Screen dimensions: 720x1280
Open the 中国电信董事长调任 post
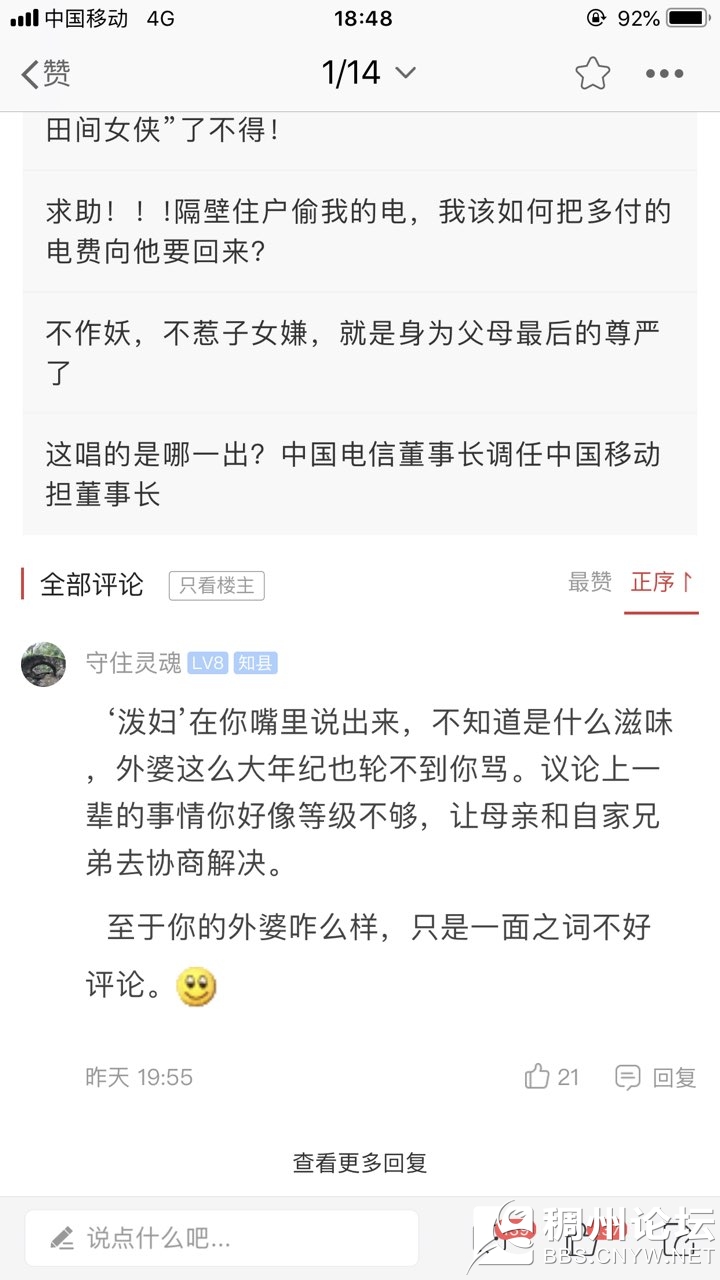[x=352, y=474]
